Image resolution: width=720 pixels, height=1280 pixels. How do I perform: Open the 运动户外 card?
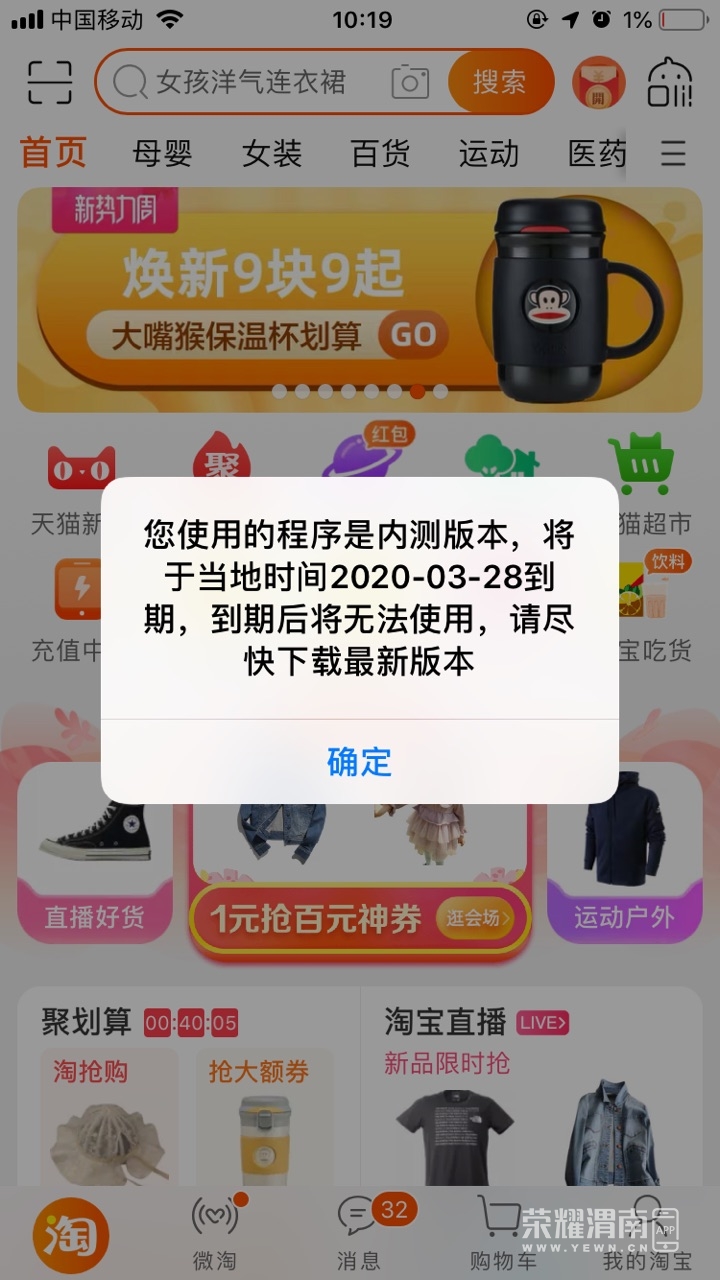click(624, 850)
